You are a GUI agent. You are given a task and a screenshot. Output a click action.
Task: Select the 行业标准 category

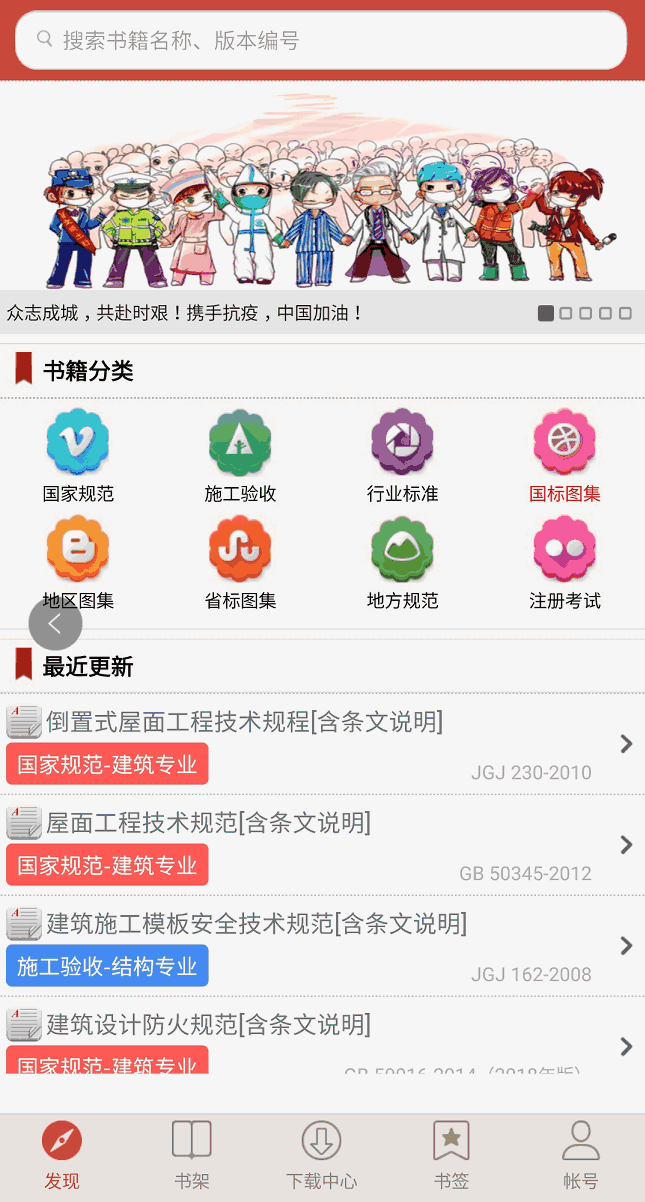[x=402, y=456]
